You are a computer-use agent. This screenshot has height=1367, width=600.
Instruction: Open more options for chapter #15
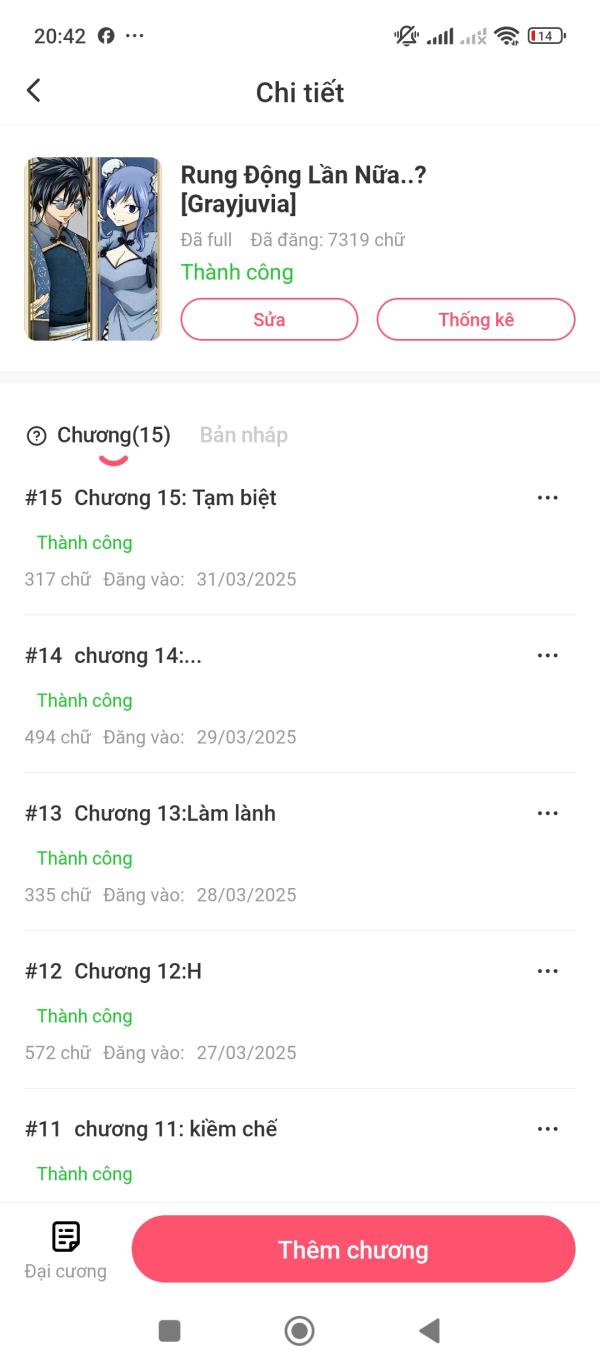pos(547,498)
